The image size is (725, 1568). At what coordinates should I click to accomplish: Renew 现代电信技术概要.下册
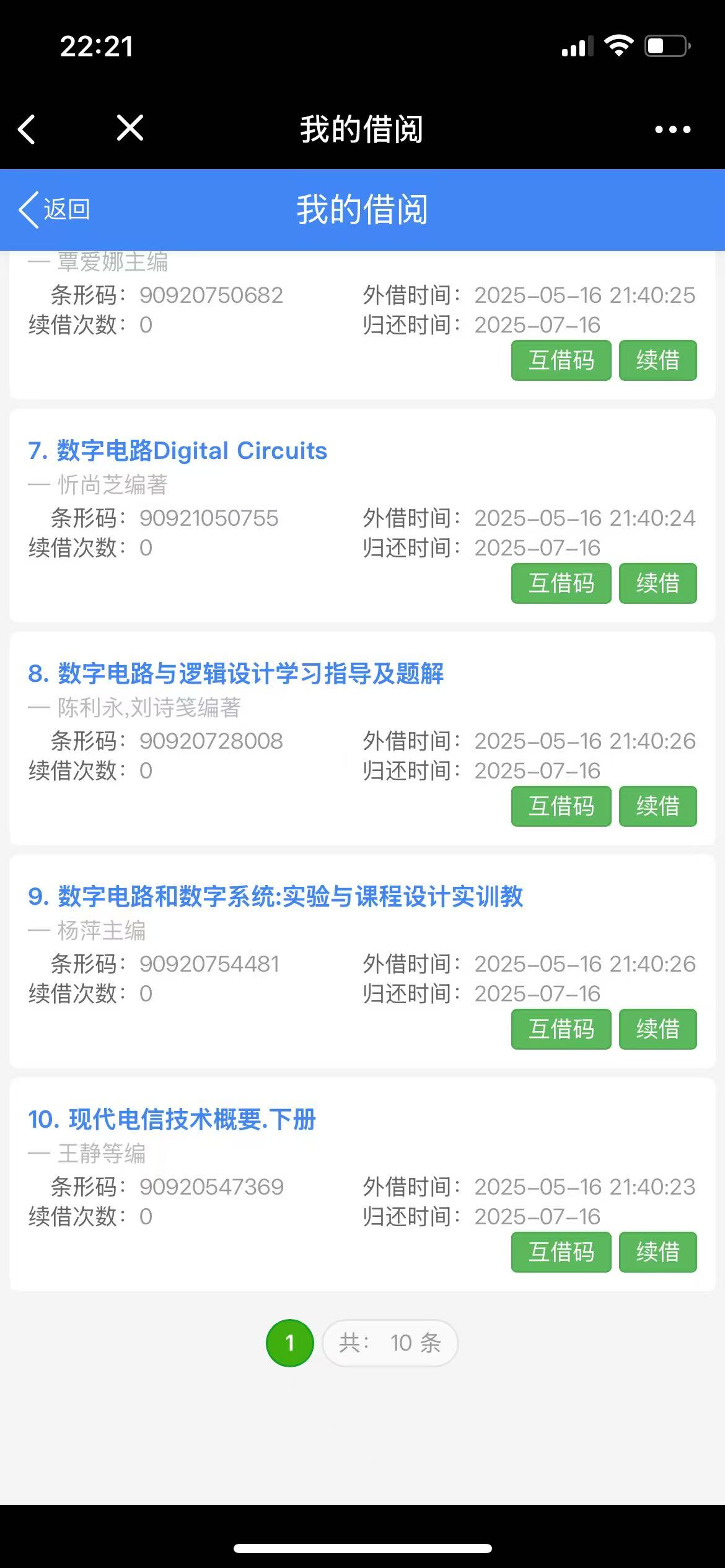(657, 1252)
